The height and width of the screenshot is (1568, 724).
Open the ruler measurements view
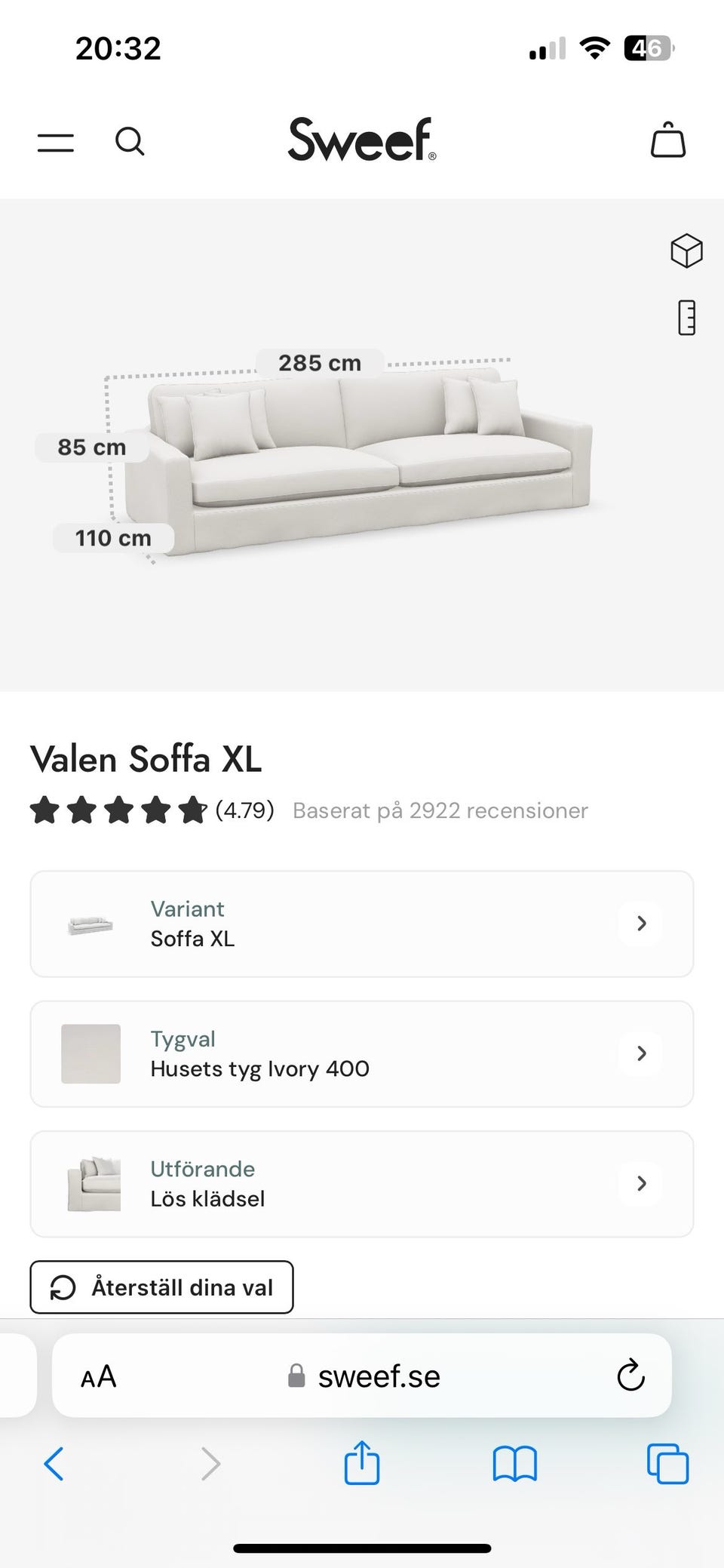click(685, 318)
